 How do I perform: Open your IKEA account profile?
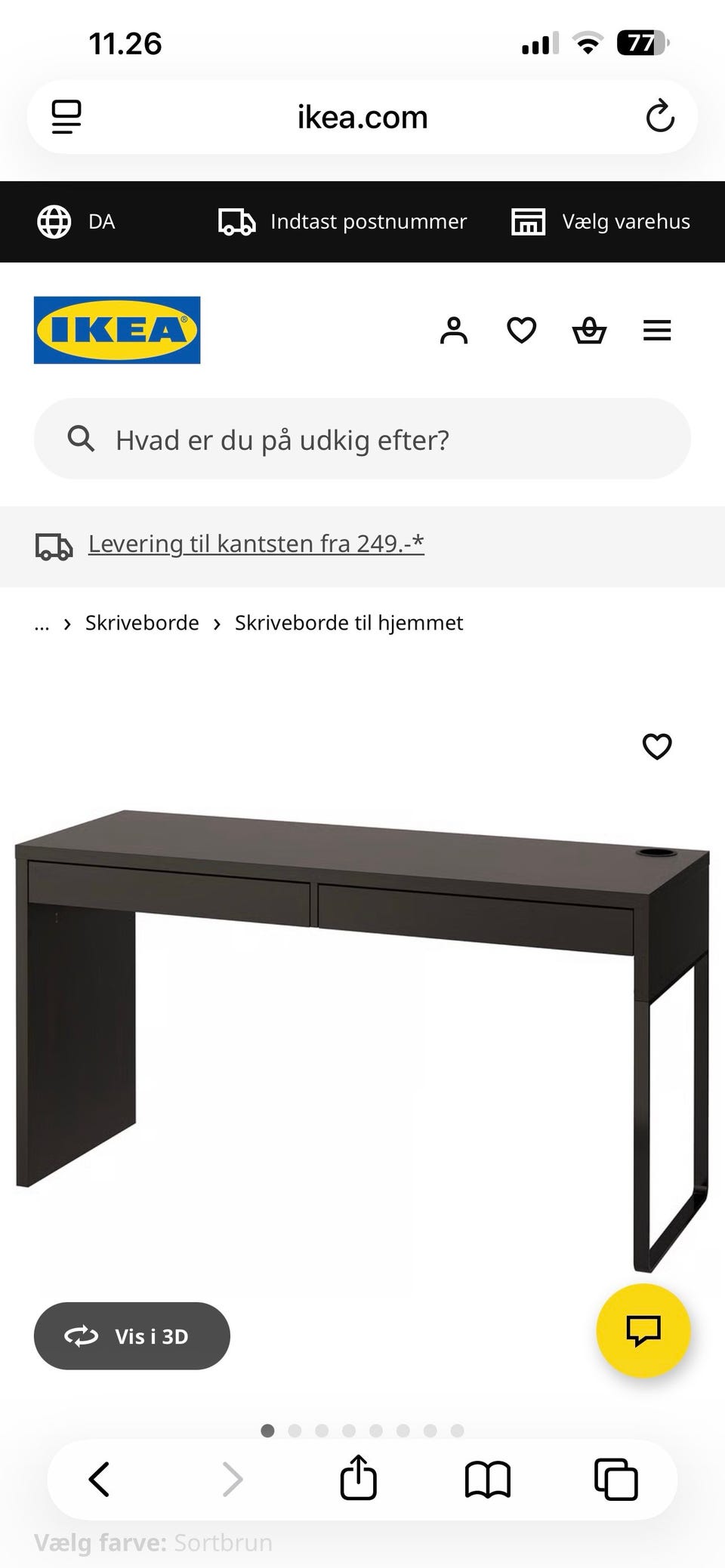coord(455,330)
